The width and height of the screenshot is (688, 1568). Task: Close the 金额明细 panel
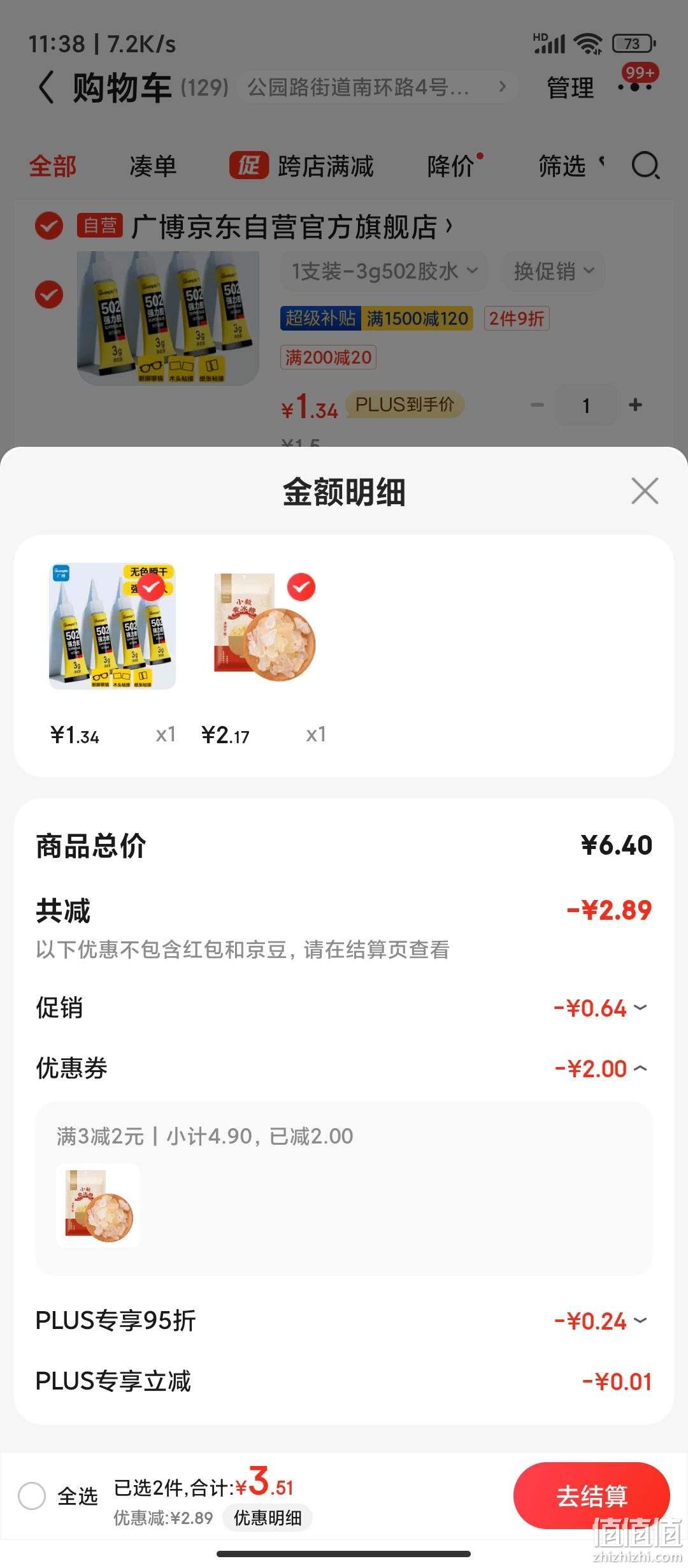[645, 491]
